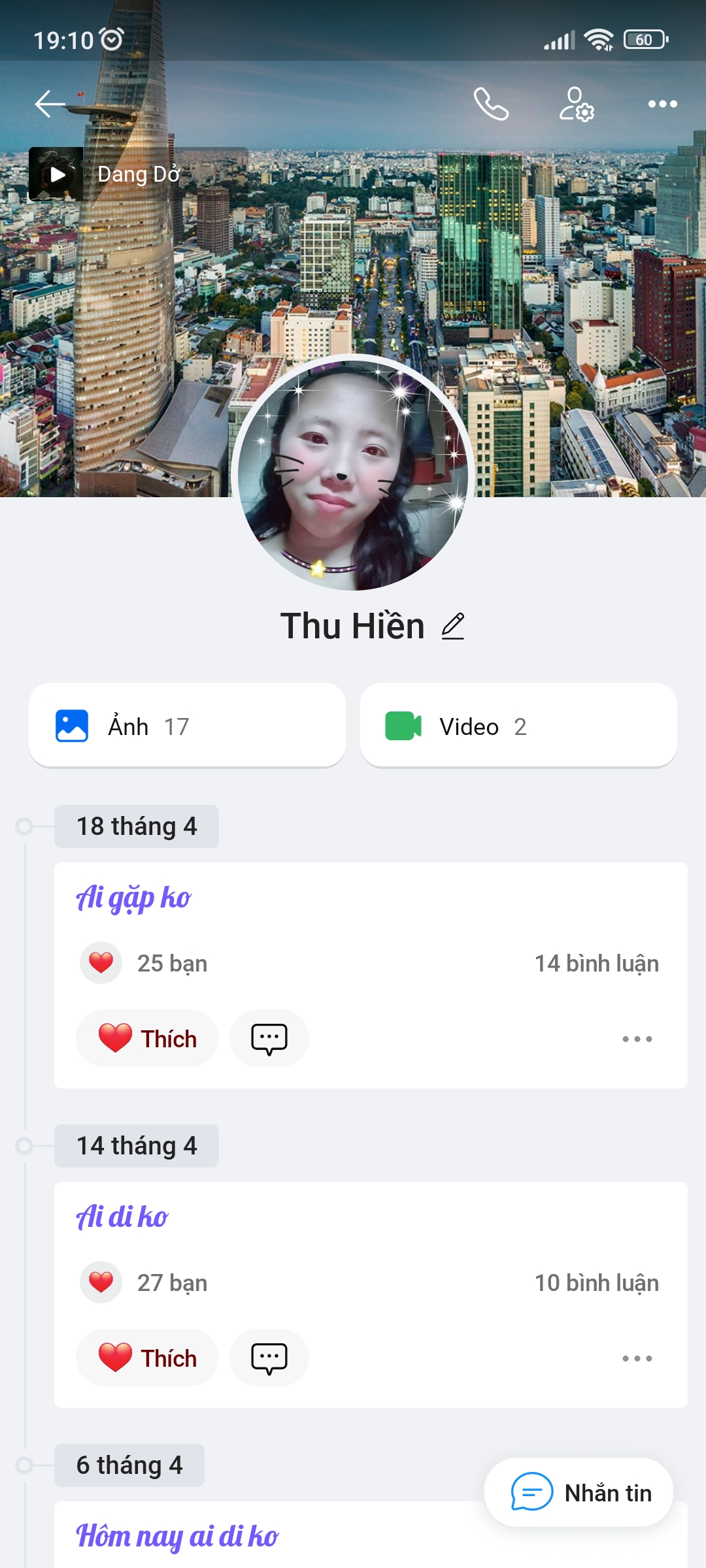Tap Nhắn tin to message Thu Hiền
The height and width of the screenshot is (1568, 706).
(x=579, y=1493)
